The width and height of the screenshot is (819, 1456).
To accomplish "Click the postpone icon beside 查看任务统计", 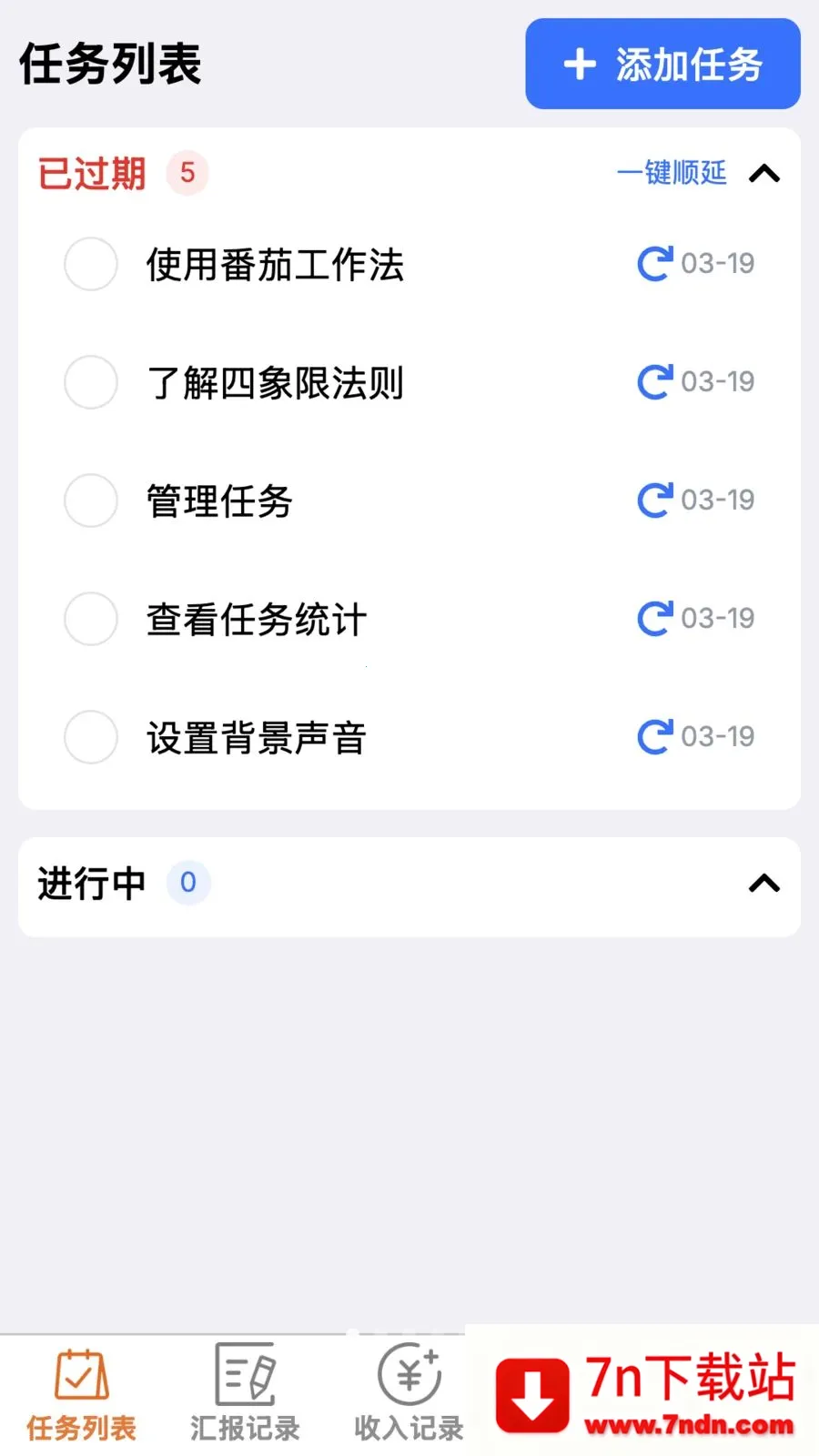I will point(653,619).
